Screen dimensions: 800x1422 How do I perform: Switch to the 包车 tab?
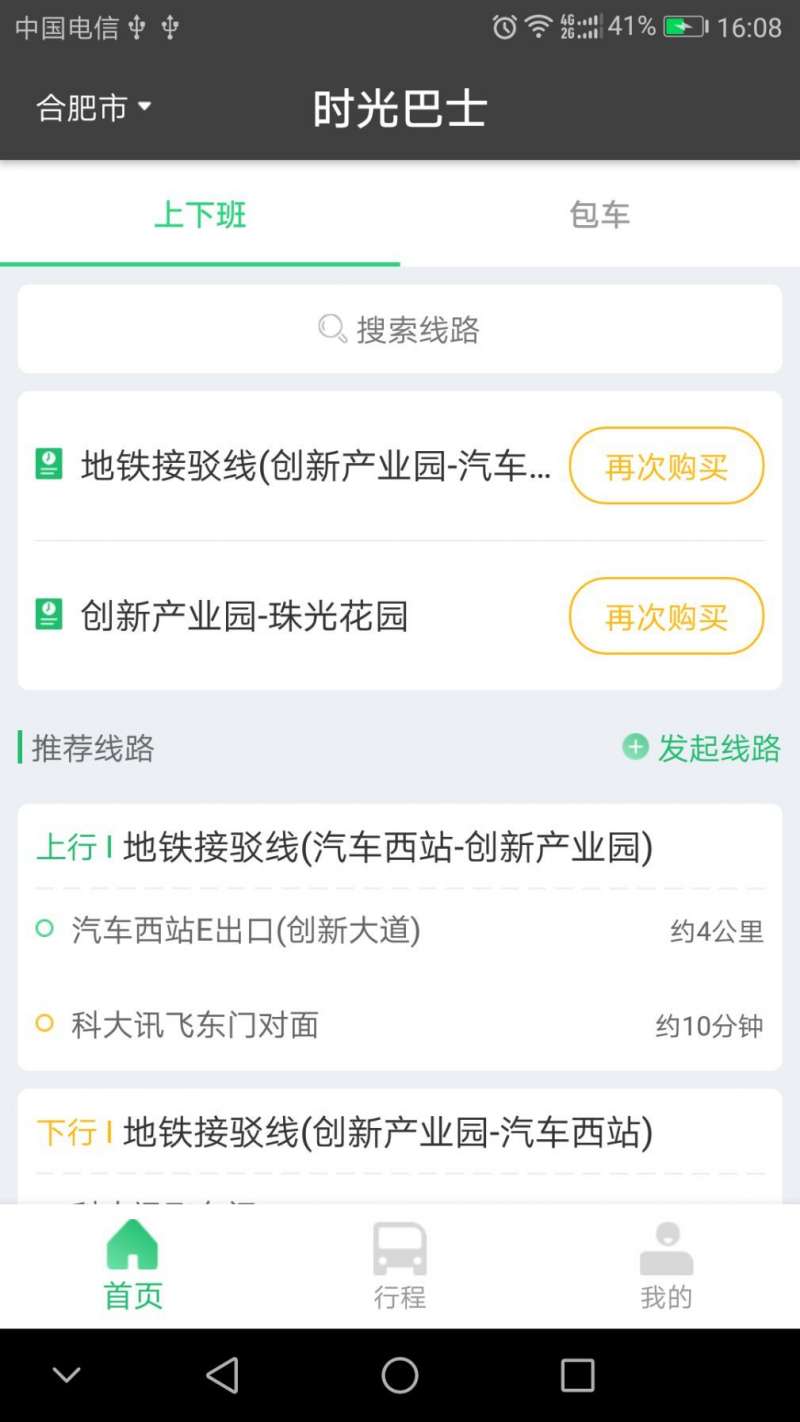[x=600, y=215]
